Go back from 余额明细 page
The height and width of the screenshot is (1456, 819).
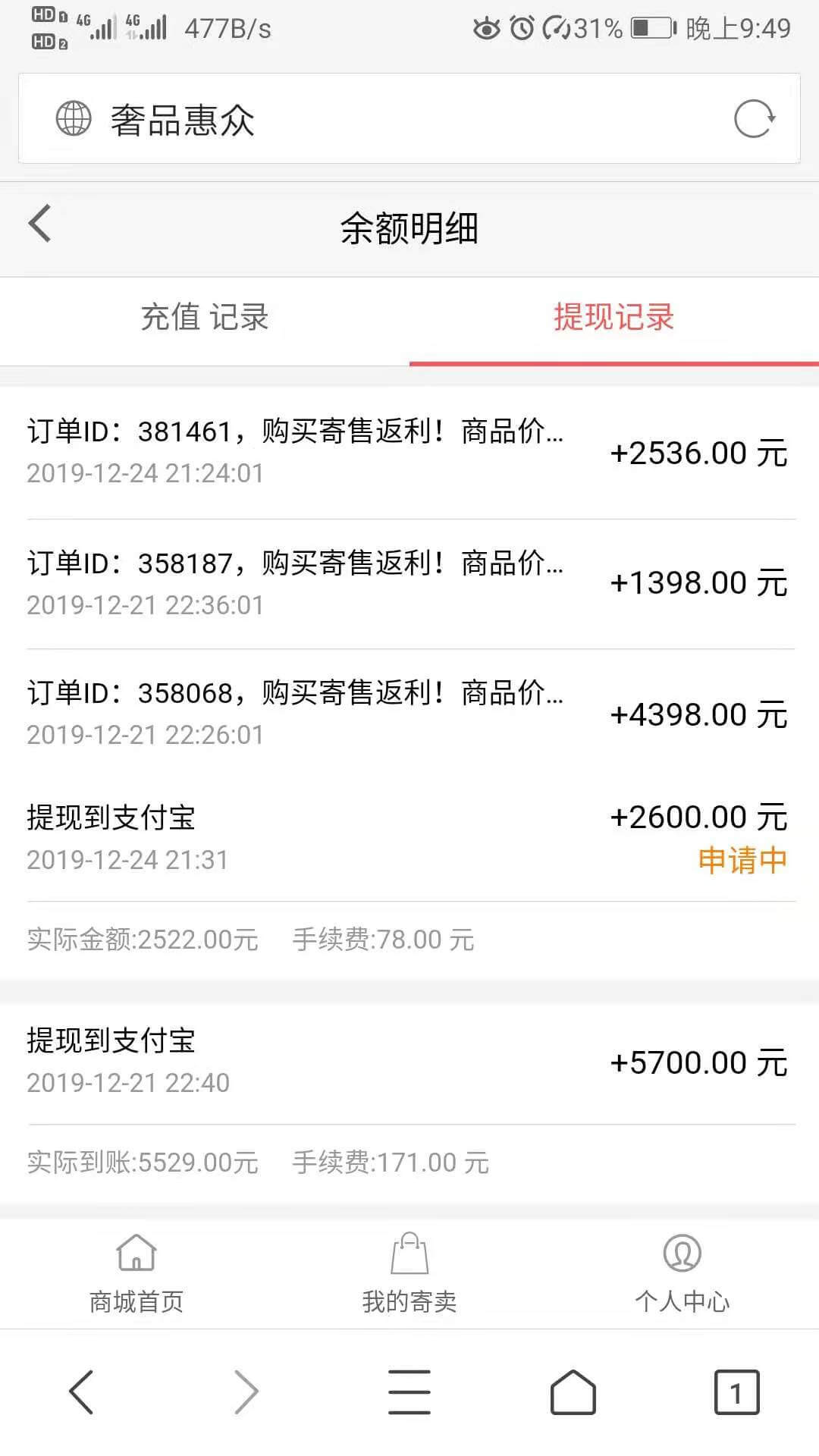[x=40, y=224]
